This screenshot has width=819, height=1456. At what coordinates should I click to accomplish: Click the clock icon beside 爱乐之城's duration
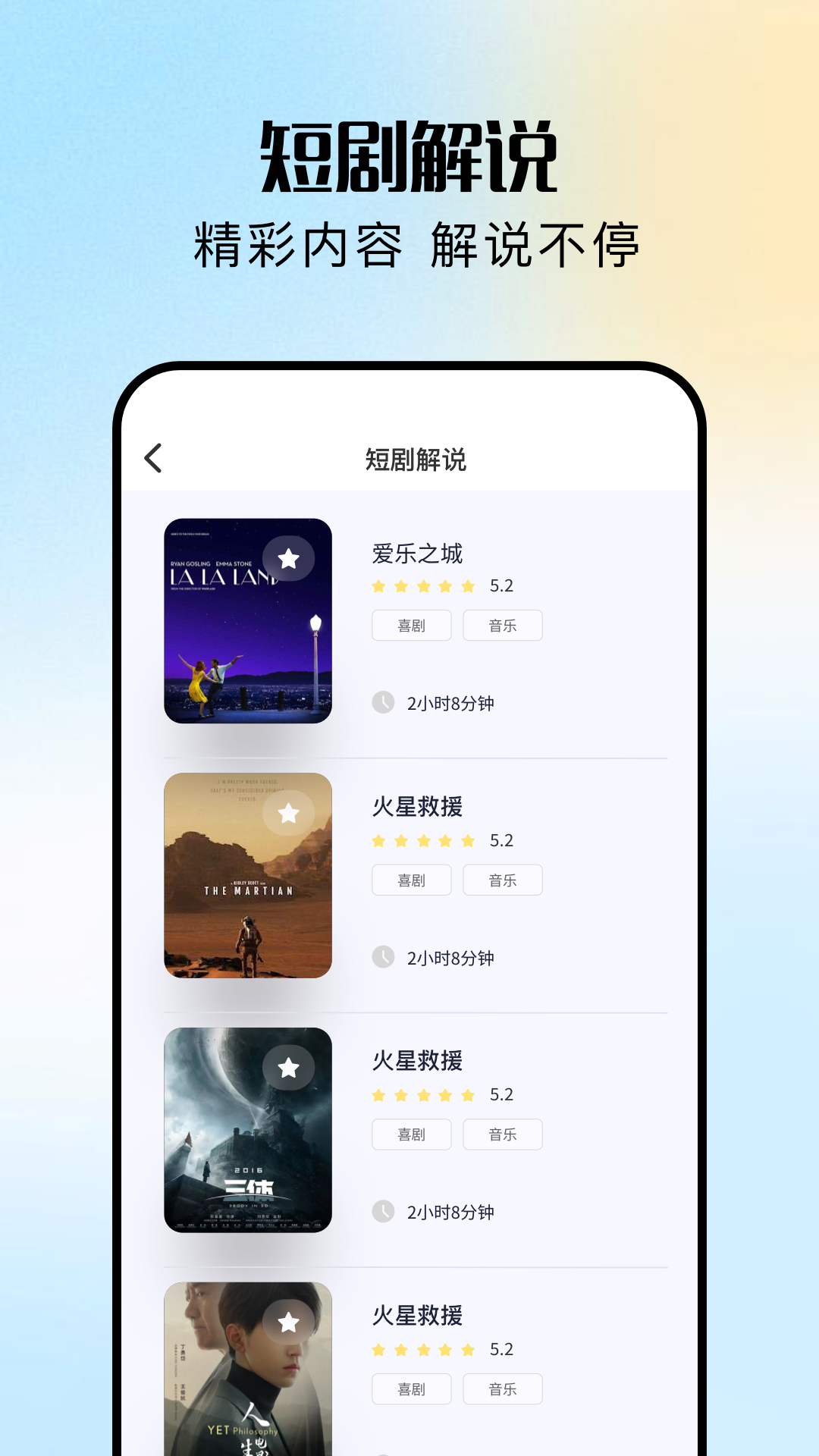[383, 704]
